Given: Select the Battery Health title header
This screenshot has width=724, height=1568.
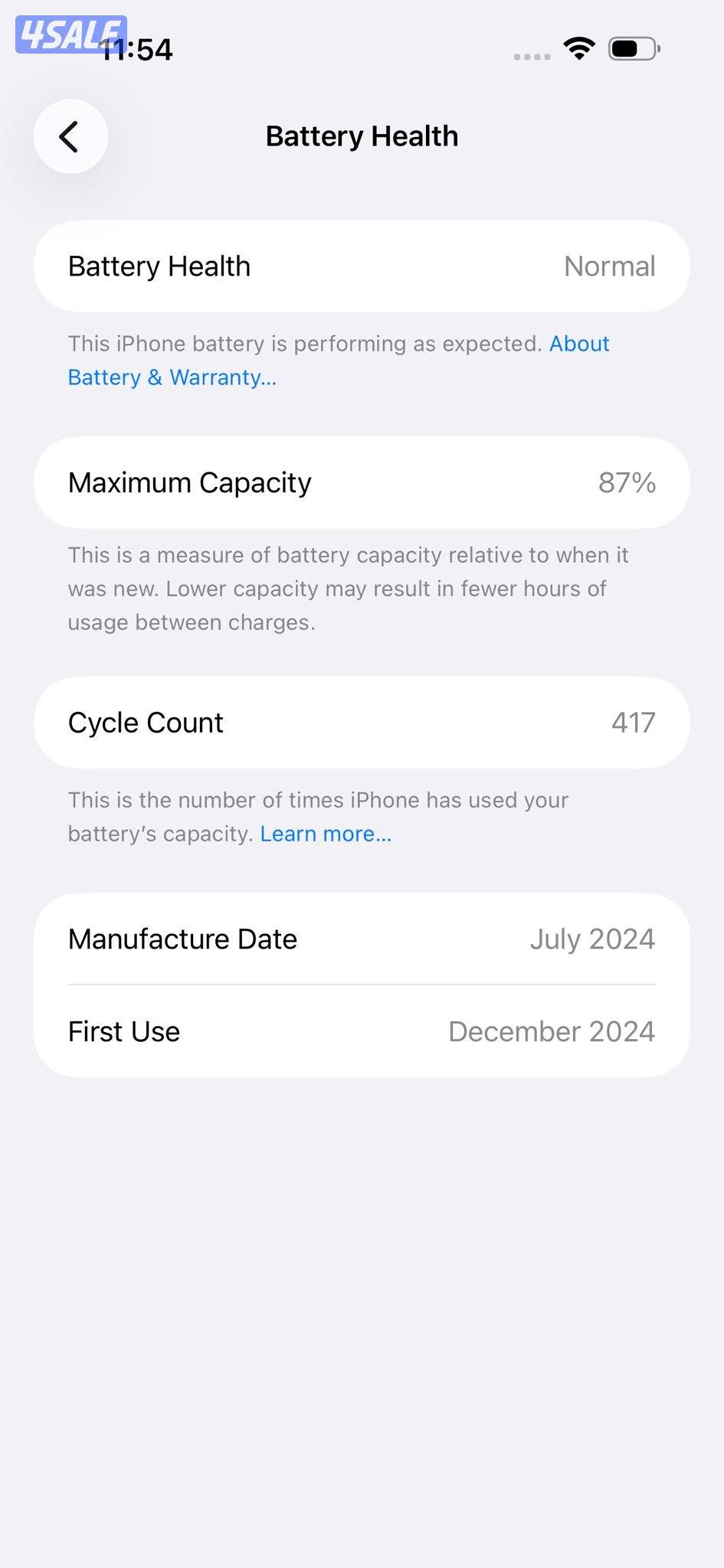Looking at the screenshot, I should (x=362, y=136).
